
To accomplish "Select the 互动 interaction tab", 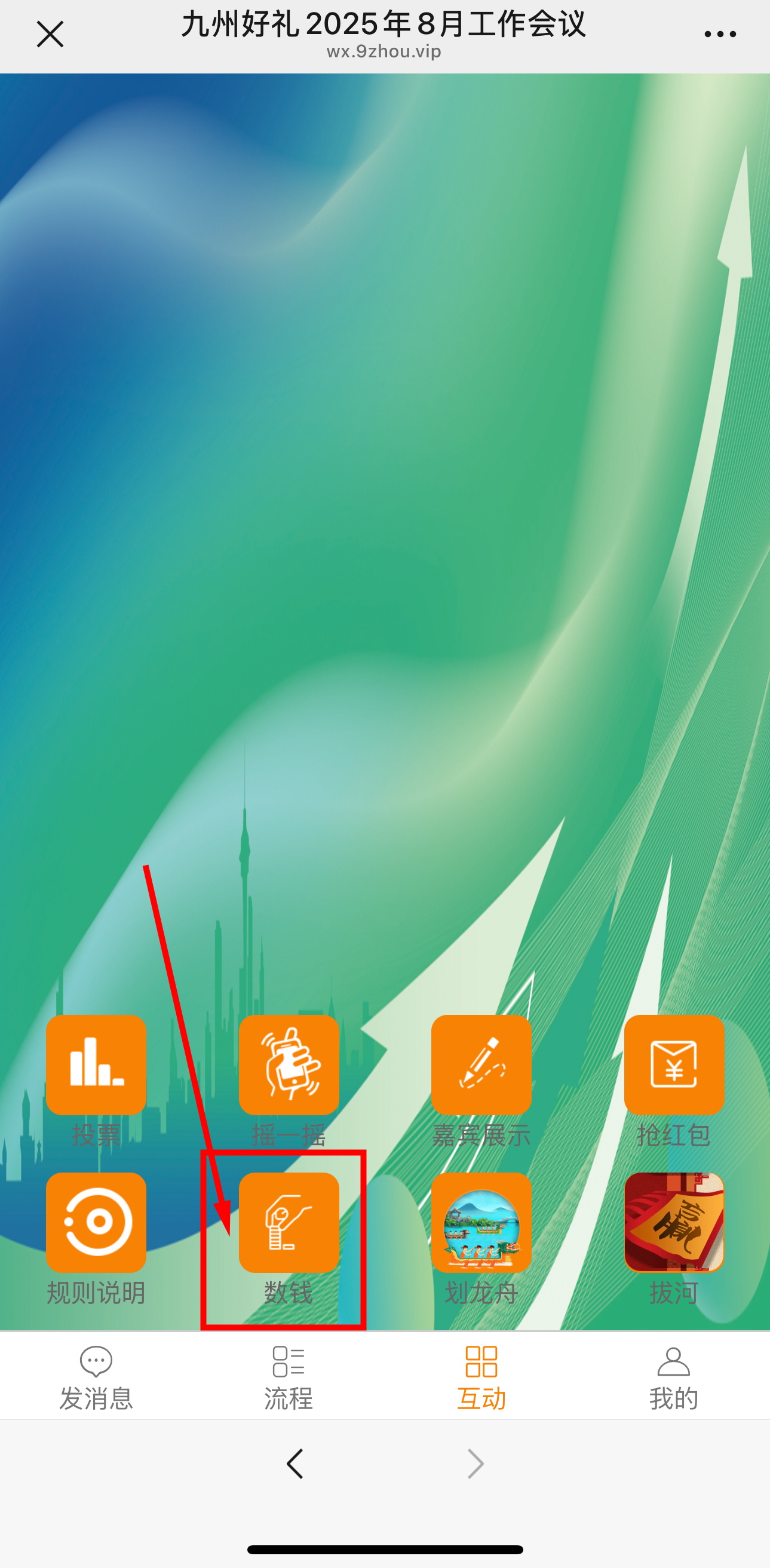I will coord(481,1378).
